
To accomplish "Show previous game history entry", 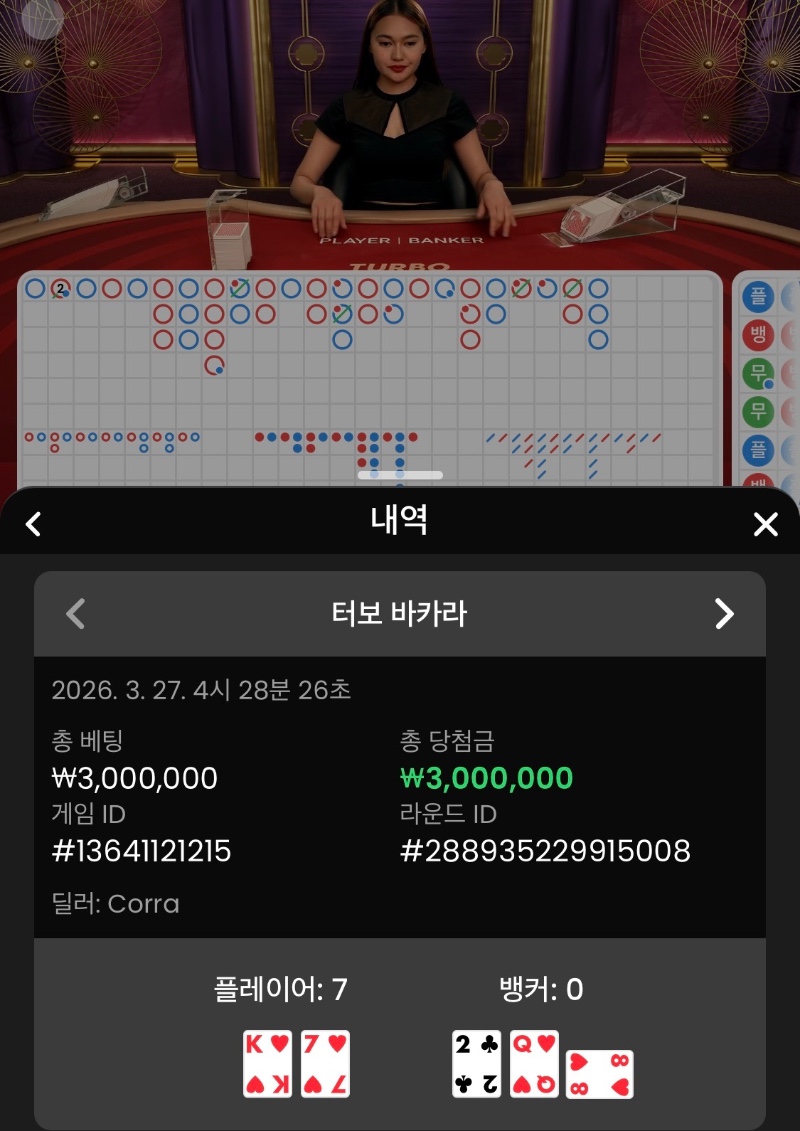I will pos(75,613).
